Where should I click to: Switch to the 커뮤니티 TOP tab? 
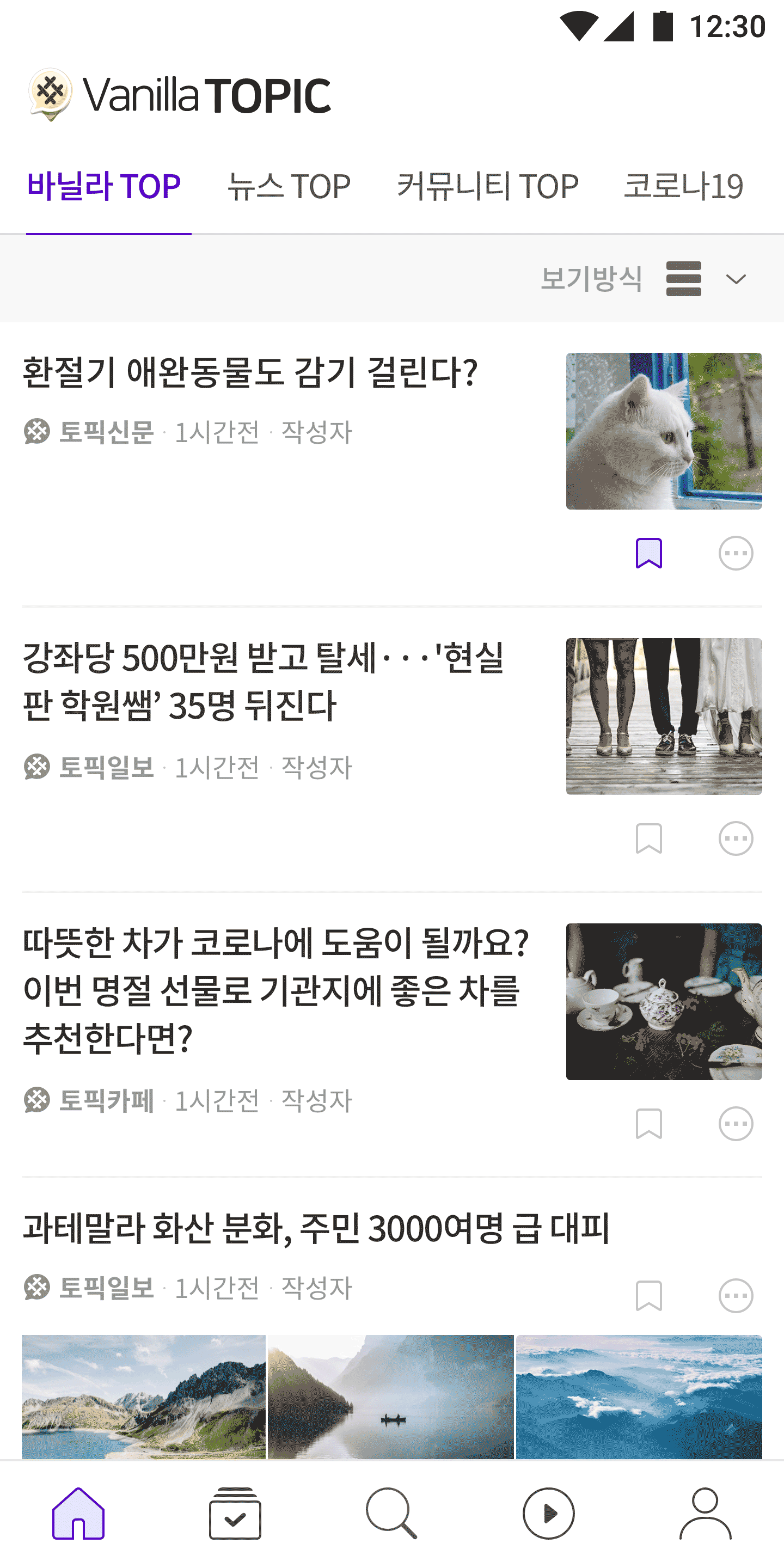tap(487, 186)
